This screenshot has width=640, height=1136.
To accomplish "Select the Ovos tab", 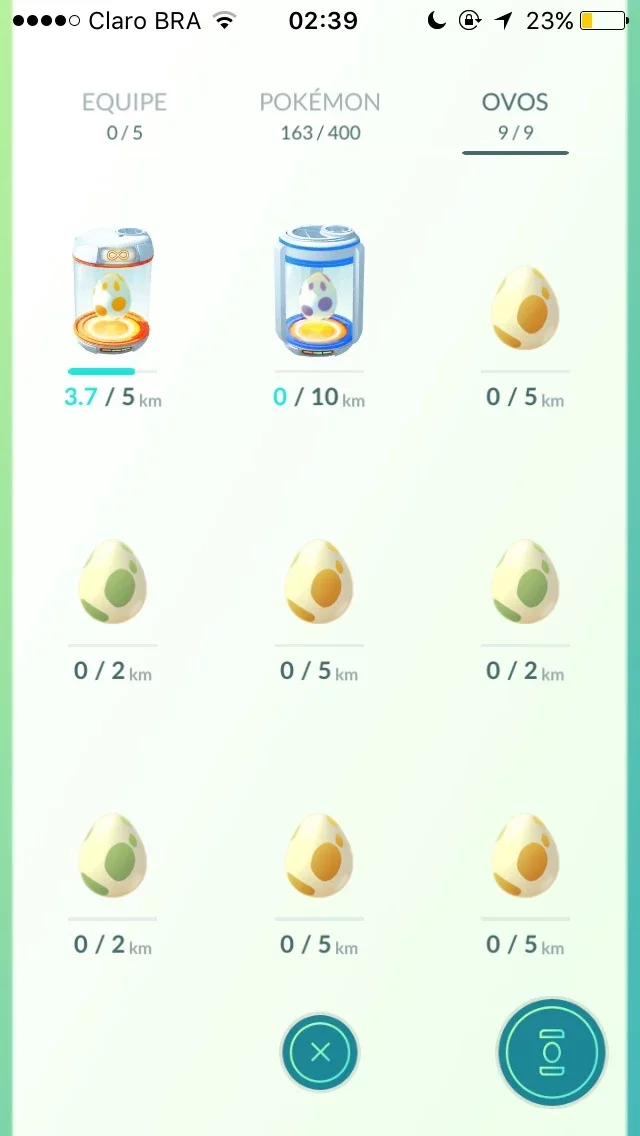I will pyautogui.click(x=515, y=114).
